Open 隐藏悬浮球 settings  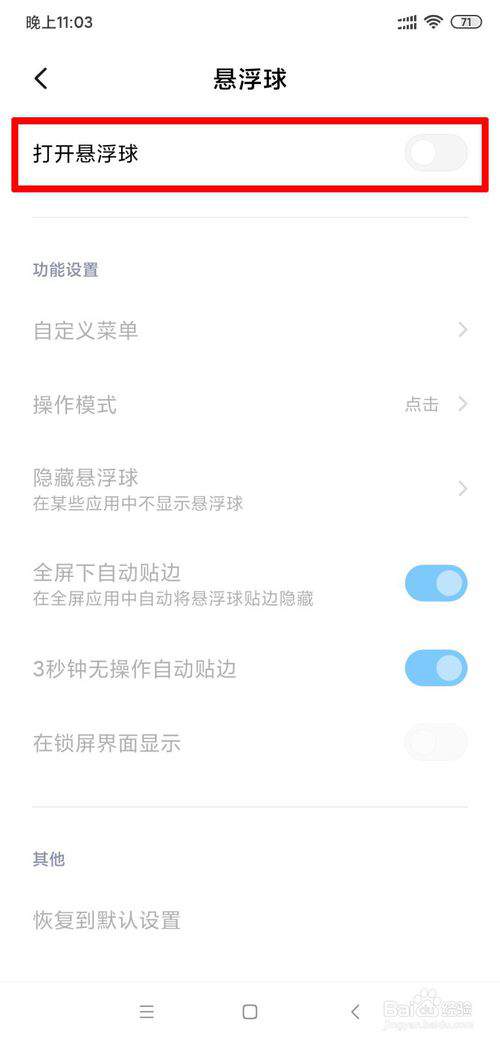(x=250, y=489)
